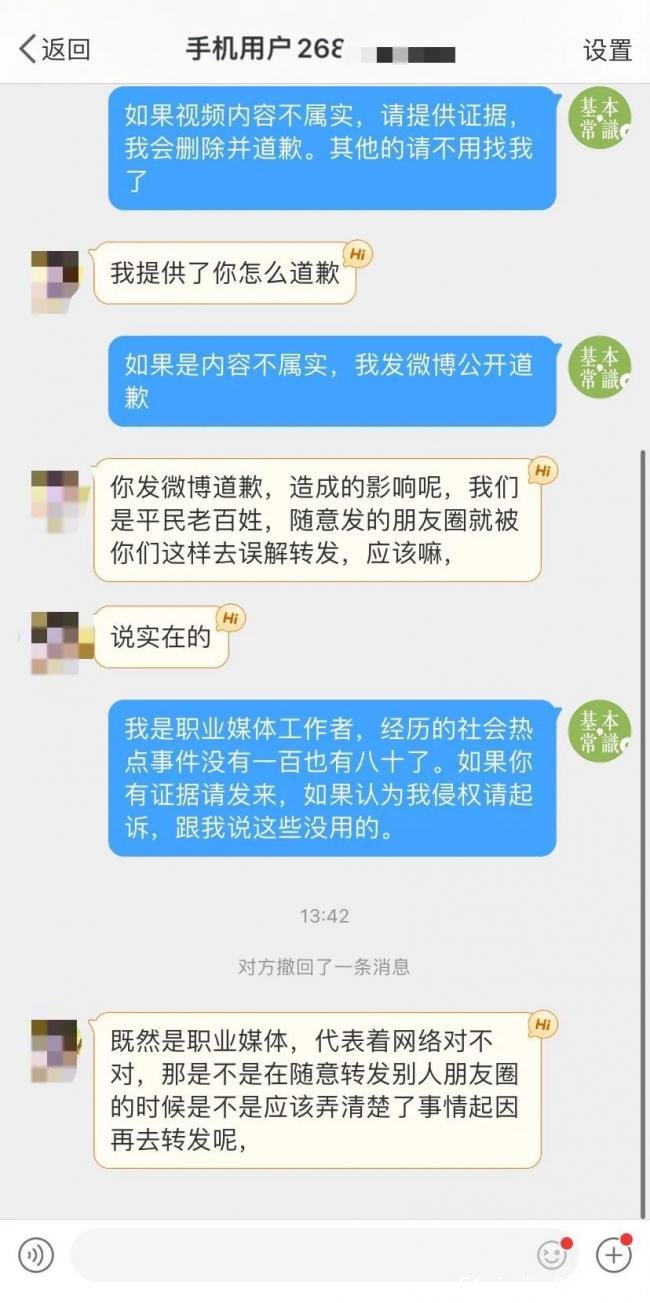Open the emoji picker

[x=551, y=1254]
